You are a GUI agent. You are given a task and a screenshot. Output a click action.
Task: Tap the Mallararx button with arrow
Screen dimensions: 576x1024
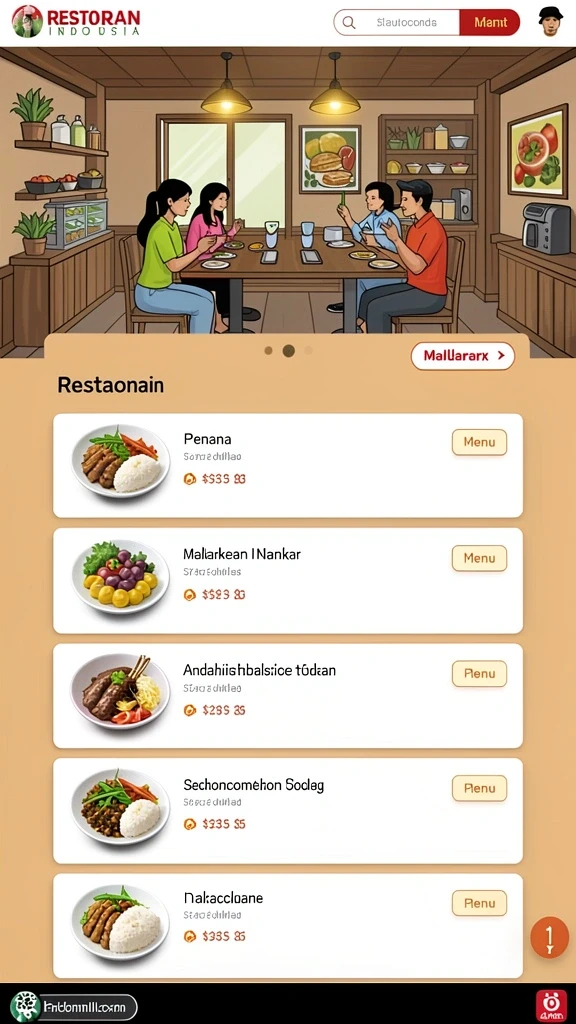[462, 356]
